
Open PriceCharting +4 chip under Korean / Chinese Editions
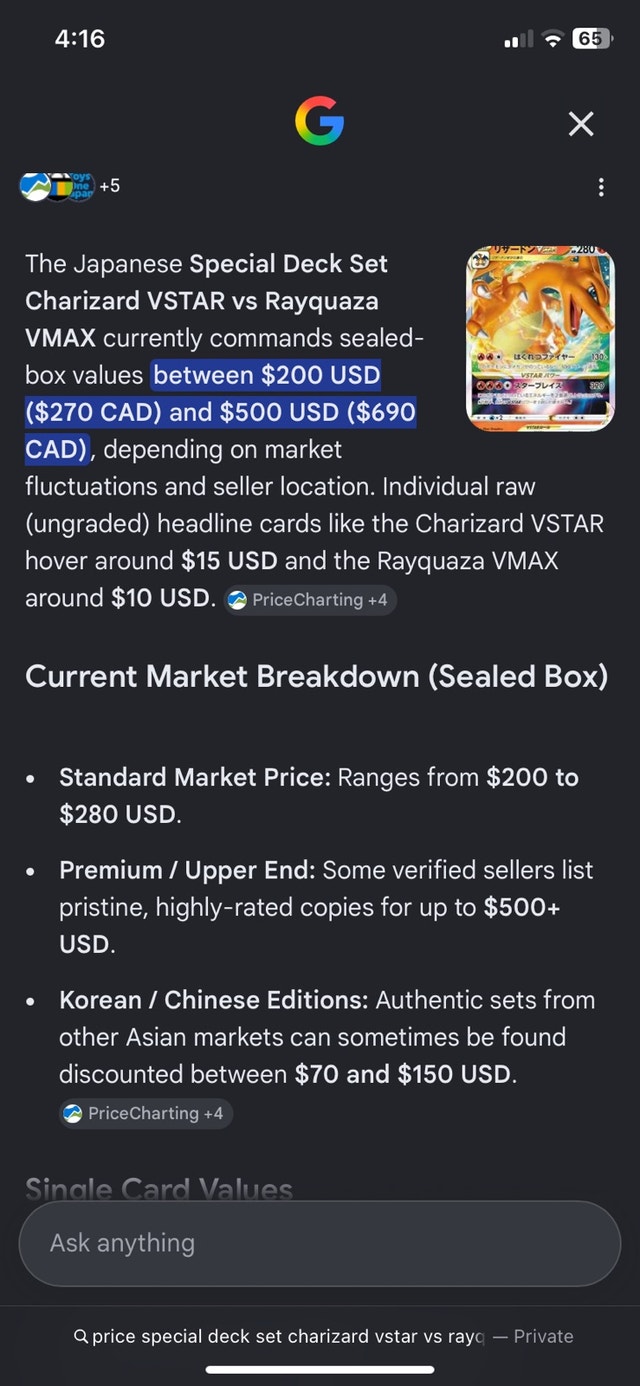click(x=146, y=1113)
